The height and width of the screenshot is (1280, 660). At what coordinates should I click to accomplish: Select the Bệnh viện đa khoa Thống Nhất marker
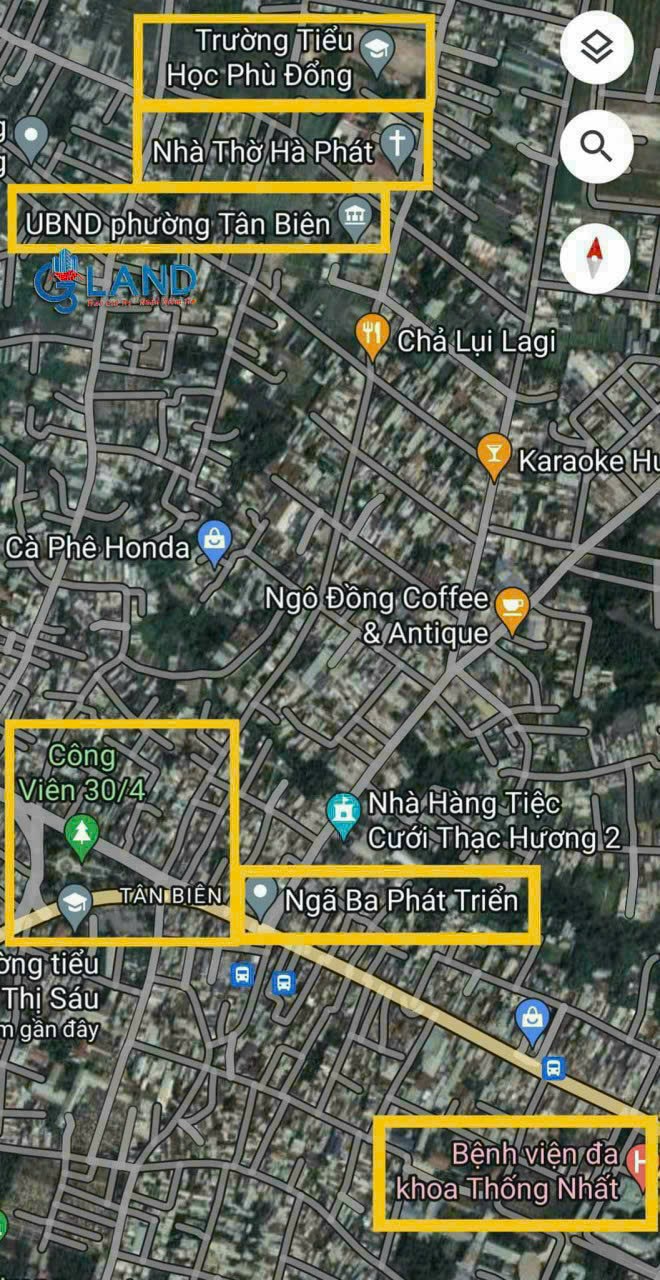637,1162
